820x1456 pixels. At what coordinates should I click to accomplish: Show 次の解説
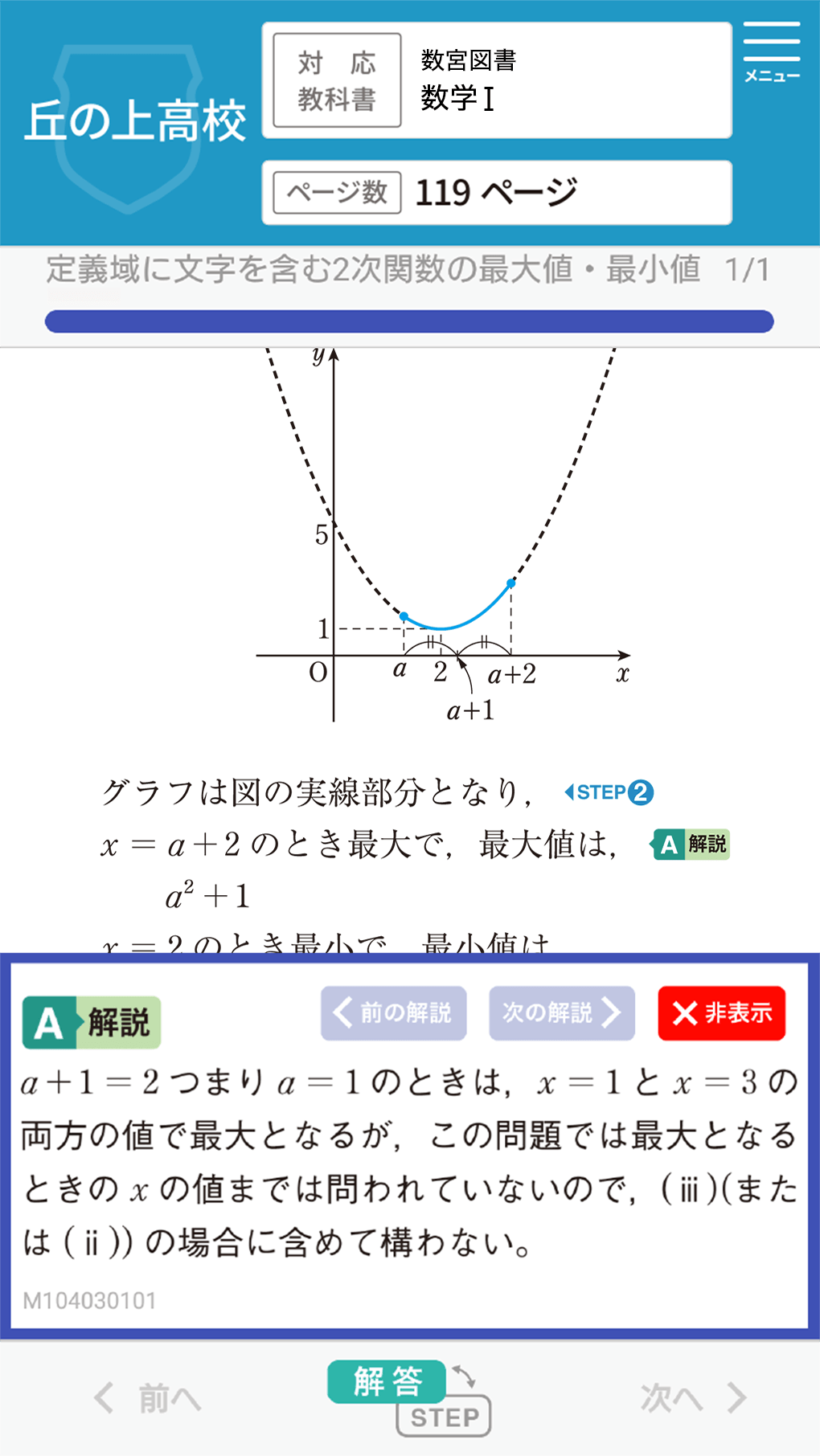point(562,1013)
